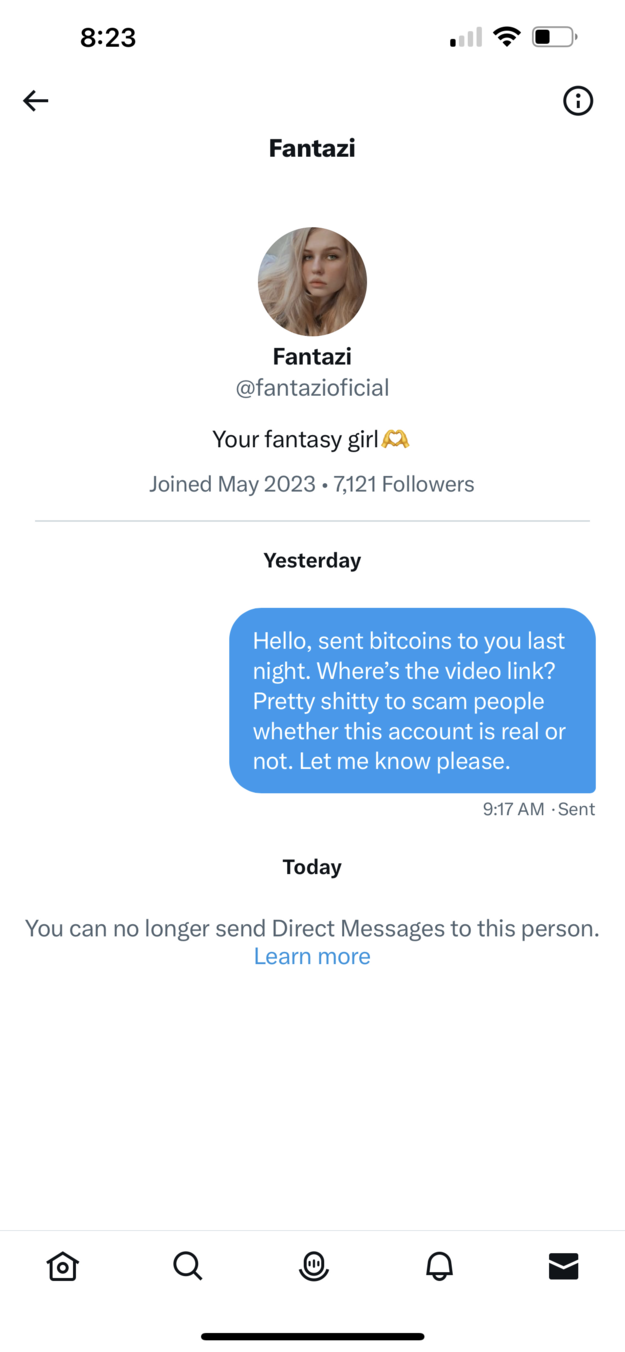625x1352 pixels.
Task: Switch to the Messages envelope tab
Action: 564,1266
